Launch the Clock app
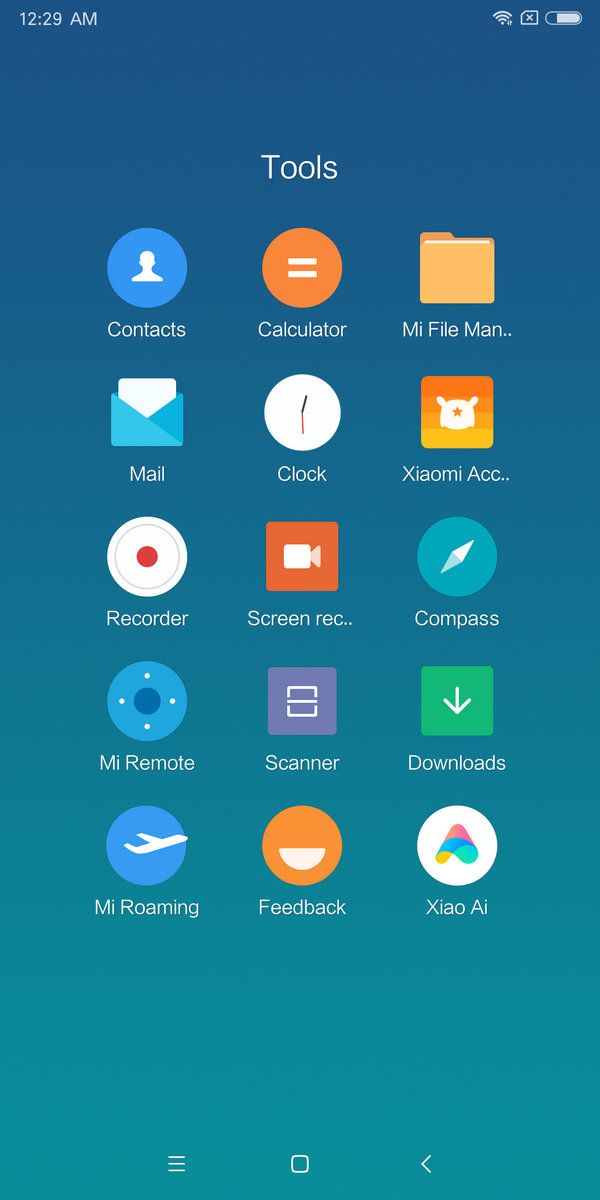Screen dimensions: 600x1200 pyautogui.click(x=302, y=412)
